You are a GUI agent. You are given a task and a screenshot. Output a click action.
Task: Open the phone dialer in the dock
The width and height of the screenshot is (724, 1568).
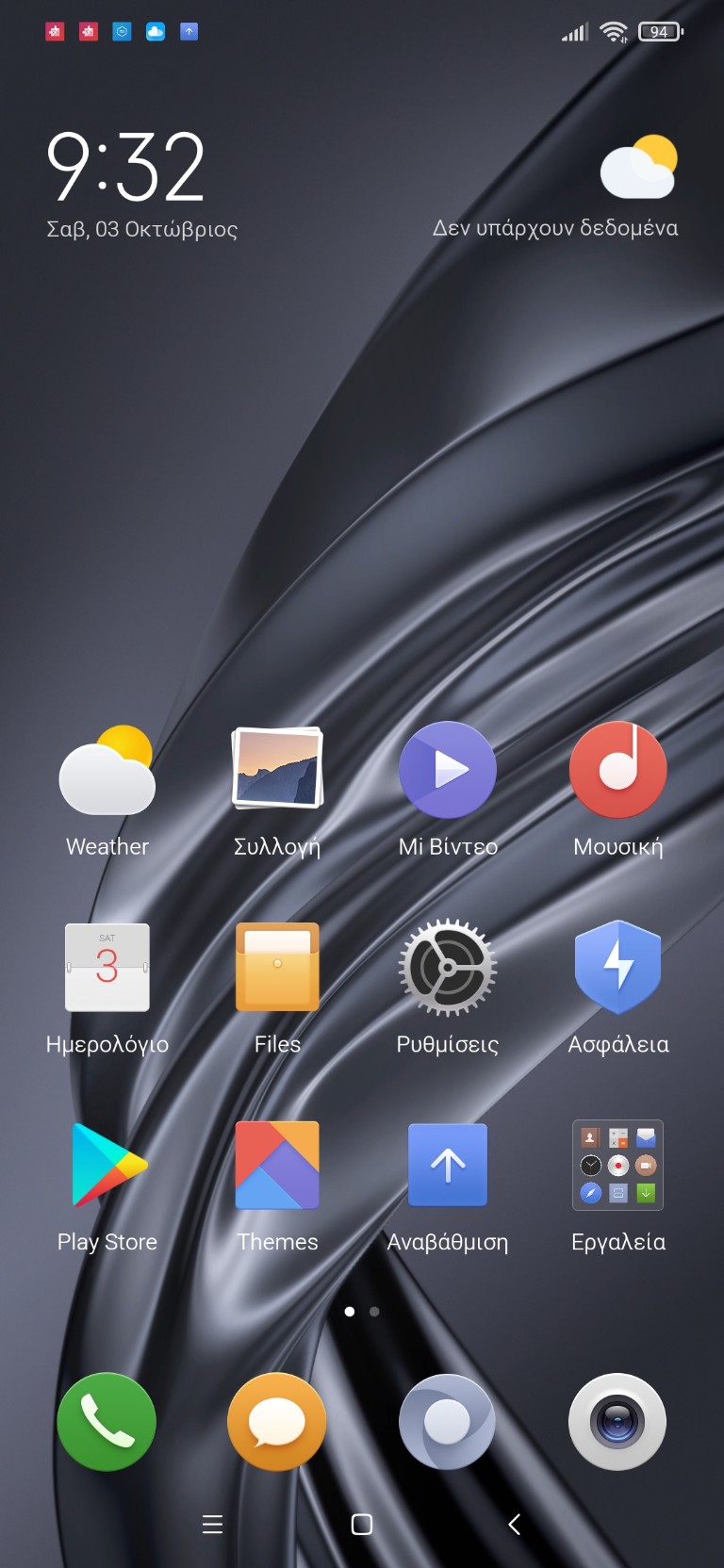[x=107, y=1422]
